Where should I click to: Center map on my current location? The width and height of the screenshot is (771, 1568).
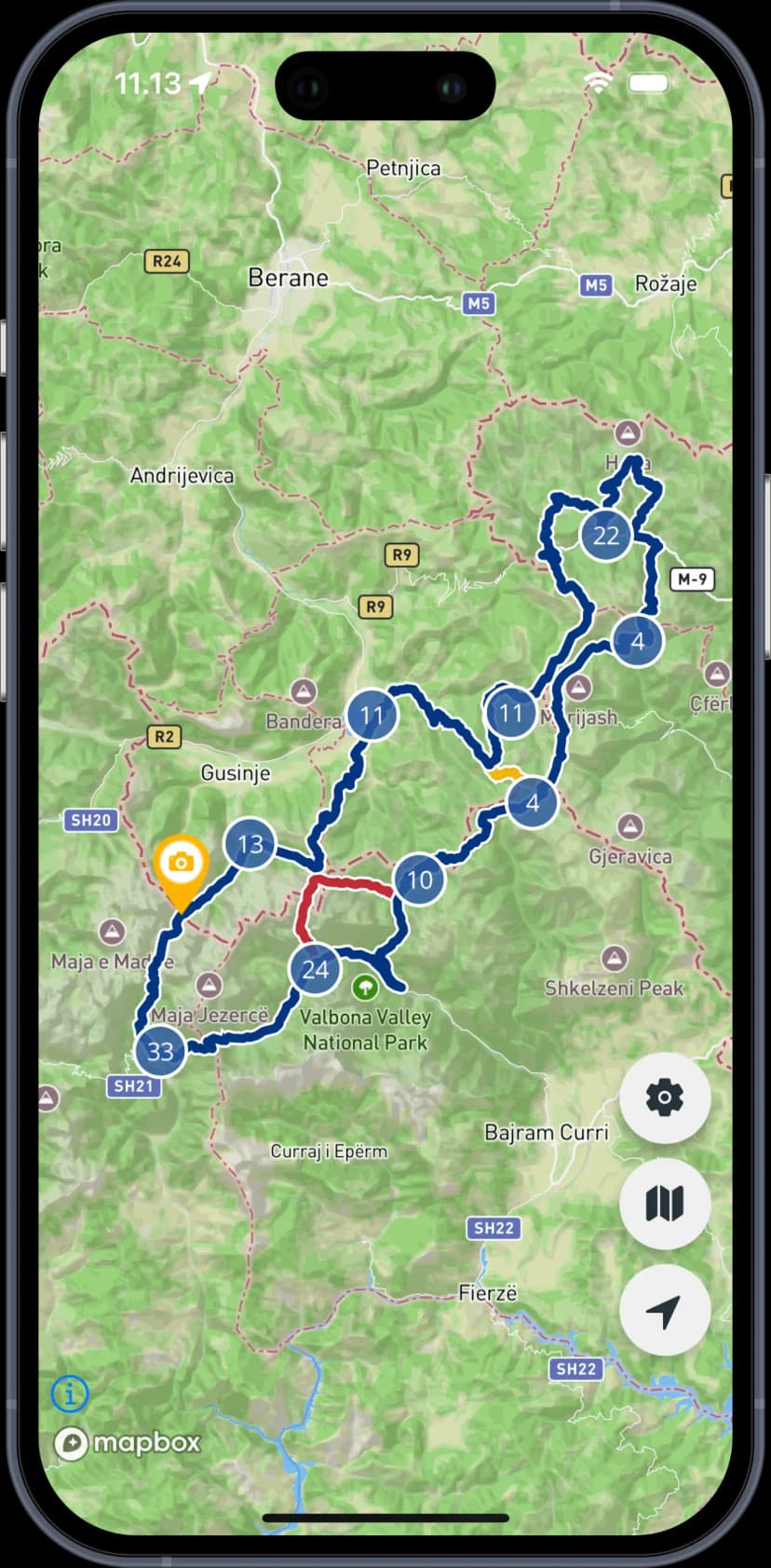point(665,1310)
